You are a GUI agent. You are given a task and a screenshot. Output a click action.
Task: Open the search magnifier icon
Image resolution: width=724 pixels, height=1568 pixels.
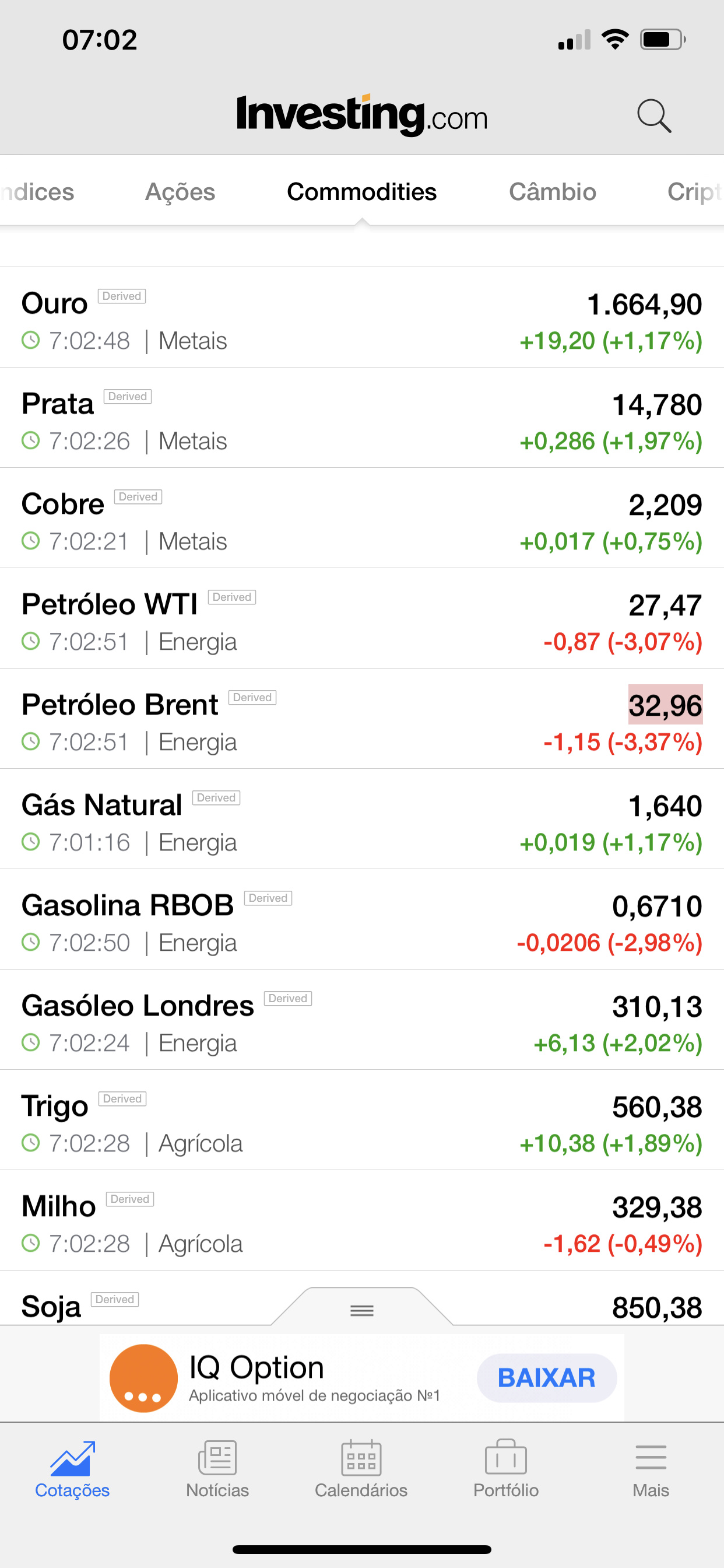(654, 116)
